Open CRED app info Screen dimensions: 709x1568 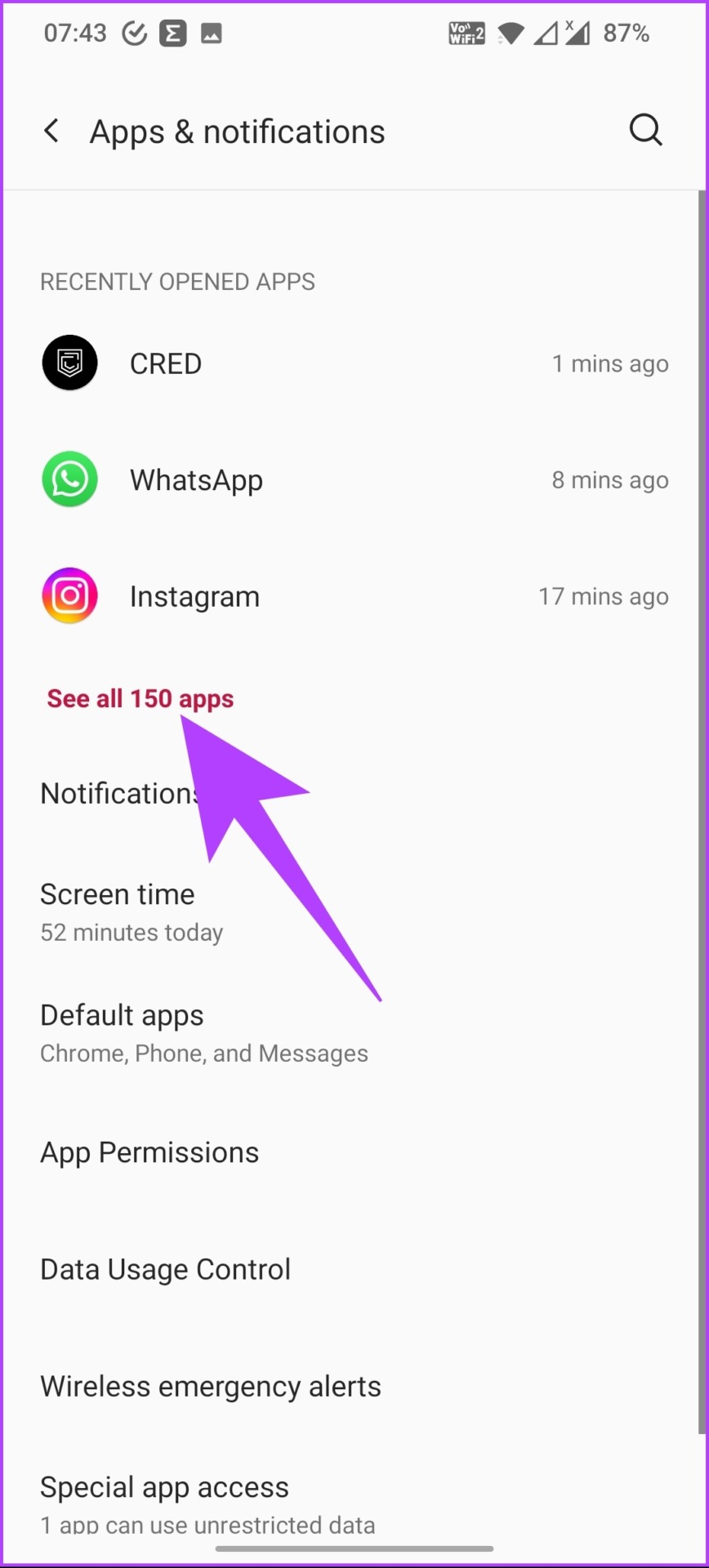click(x=354, y=363)
